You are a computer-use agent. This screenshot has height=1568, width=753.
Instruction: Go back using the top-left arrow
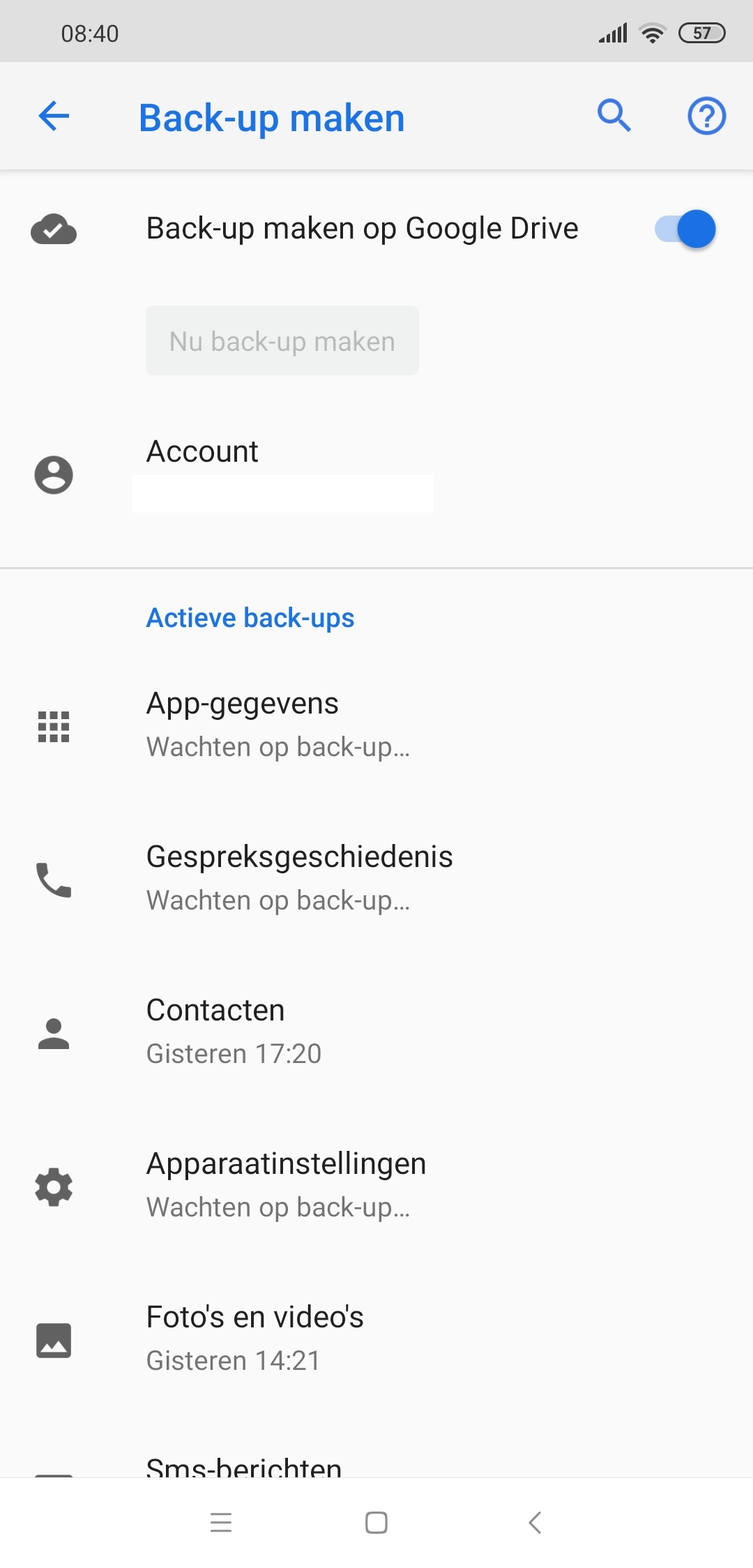point(54,116)
